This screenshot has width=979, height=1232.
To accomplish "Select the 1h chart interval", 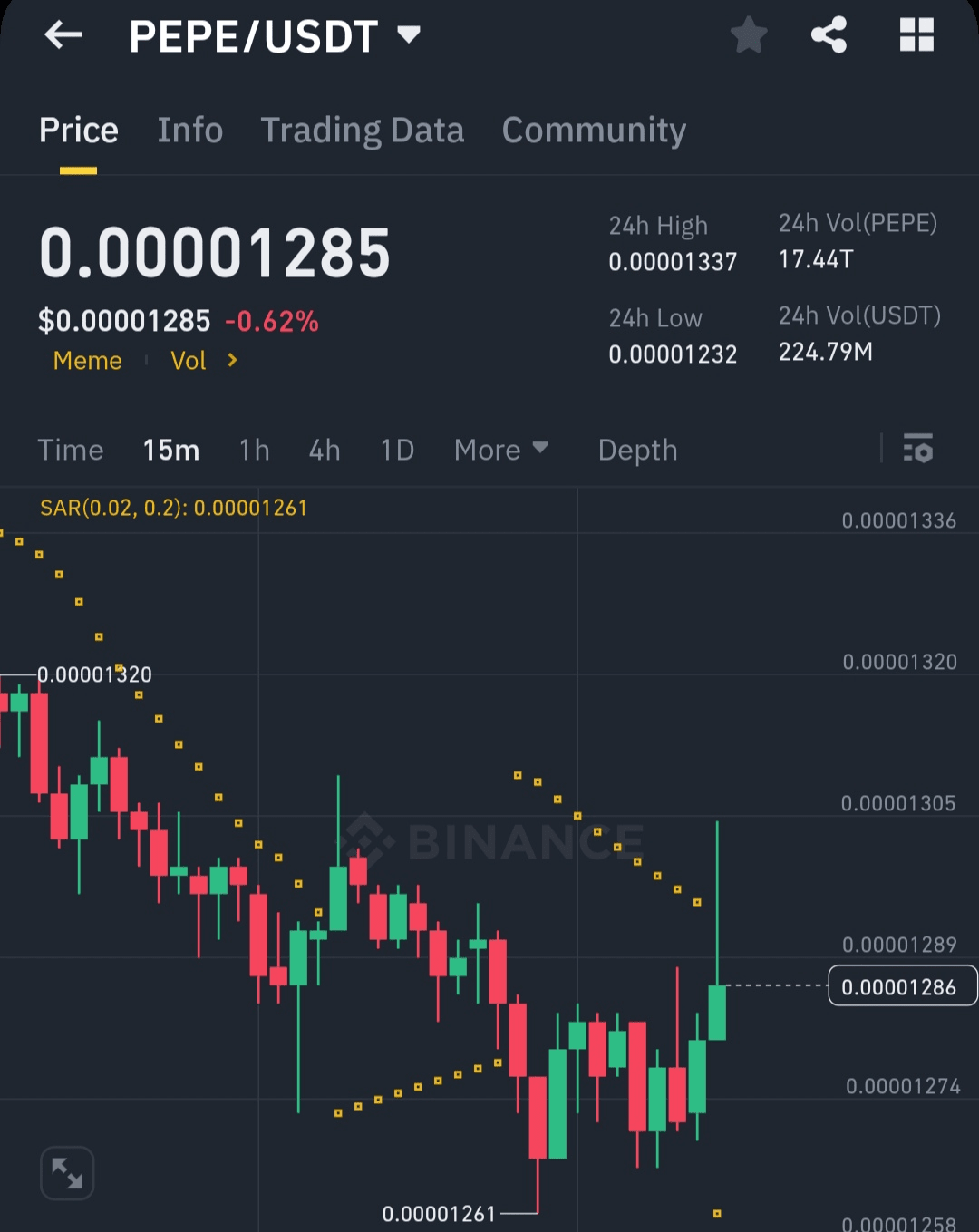I will (255, 451).
